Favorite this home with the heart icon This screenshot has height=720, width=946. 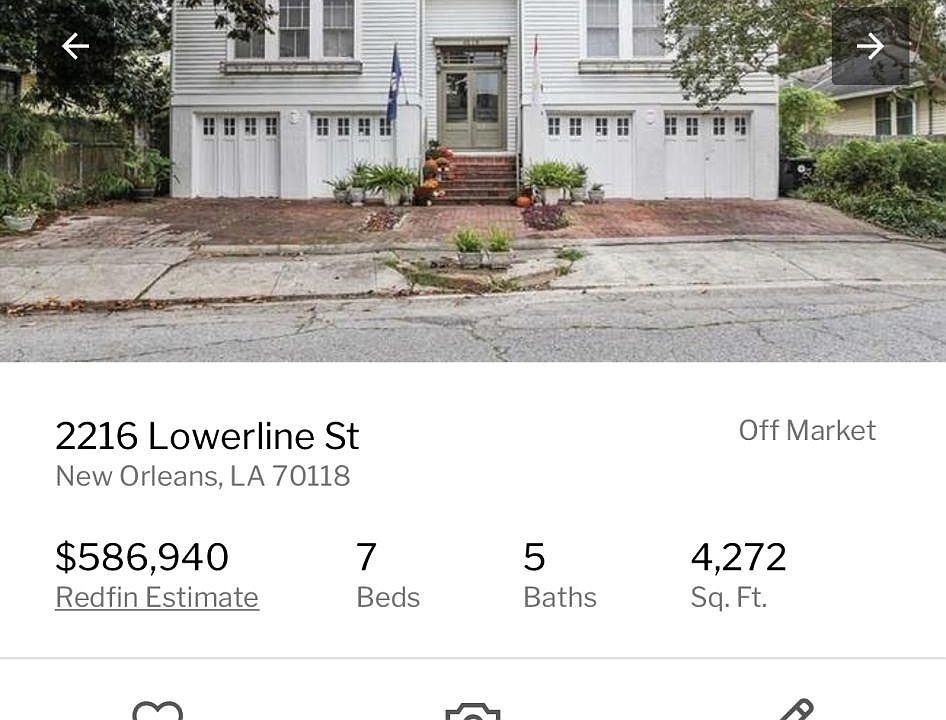coord(158,711)
